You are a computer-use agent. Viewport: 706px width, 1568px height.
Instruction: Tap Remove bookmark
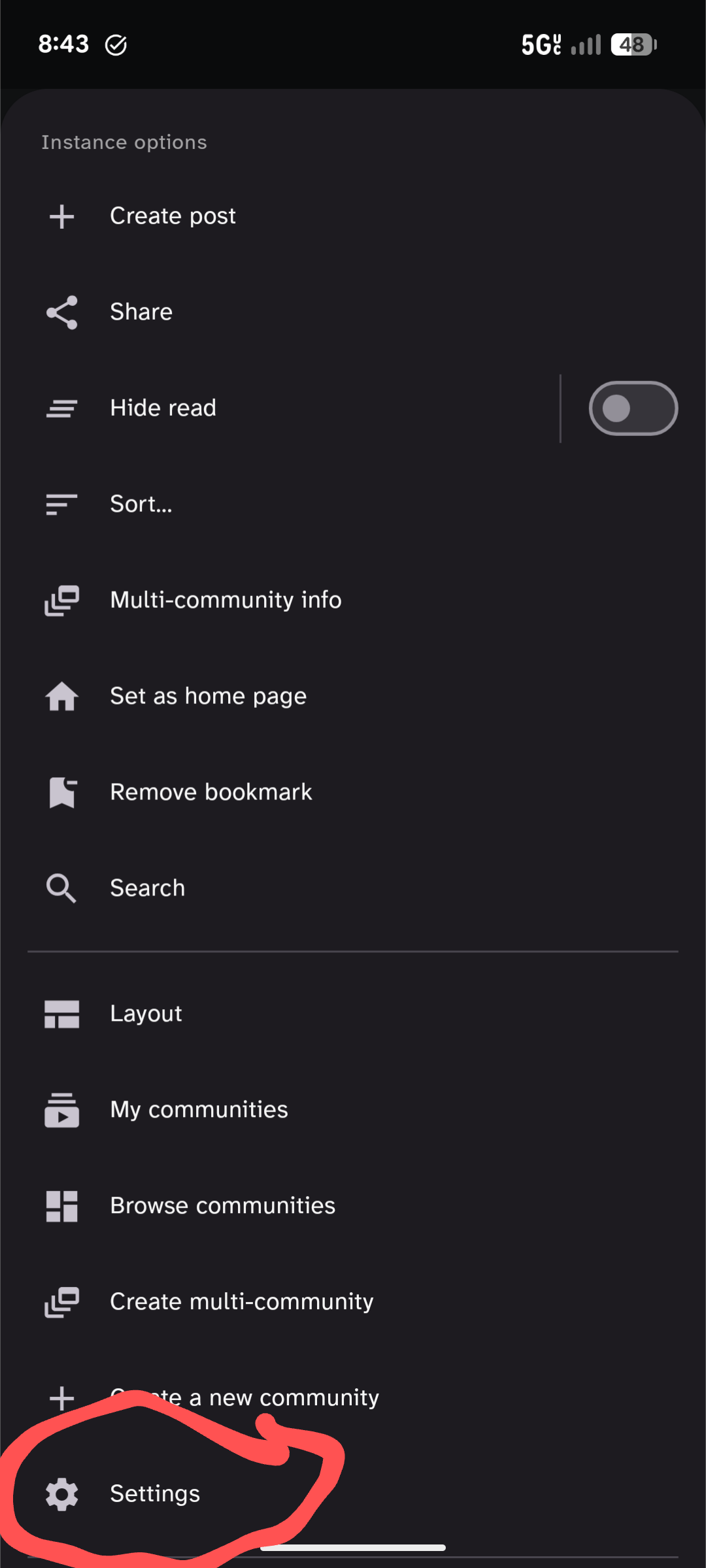coord(210,792)
